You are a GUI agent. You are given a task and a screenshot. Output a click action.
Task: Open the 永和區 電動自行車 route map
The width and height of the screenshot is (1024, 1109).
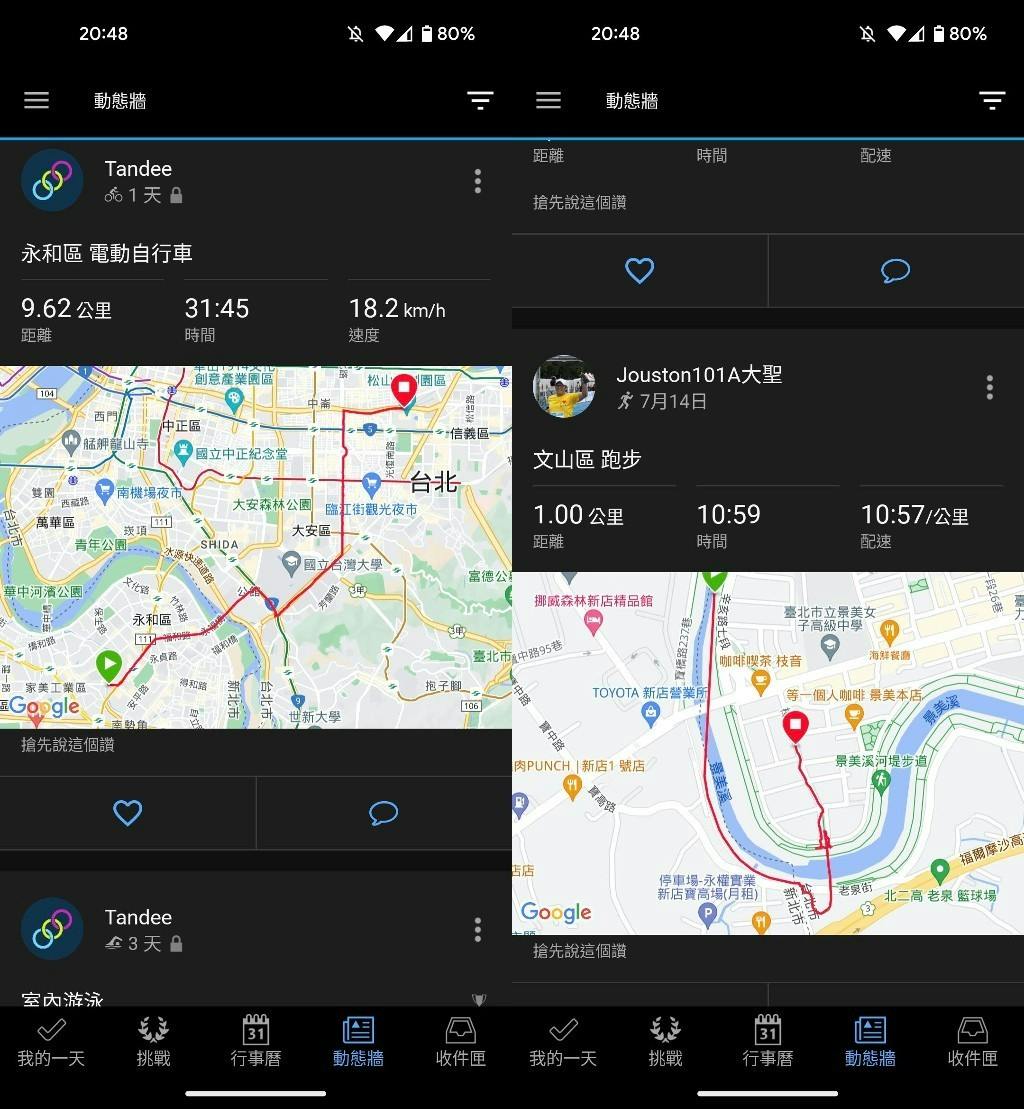pos(255,546)
